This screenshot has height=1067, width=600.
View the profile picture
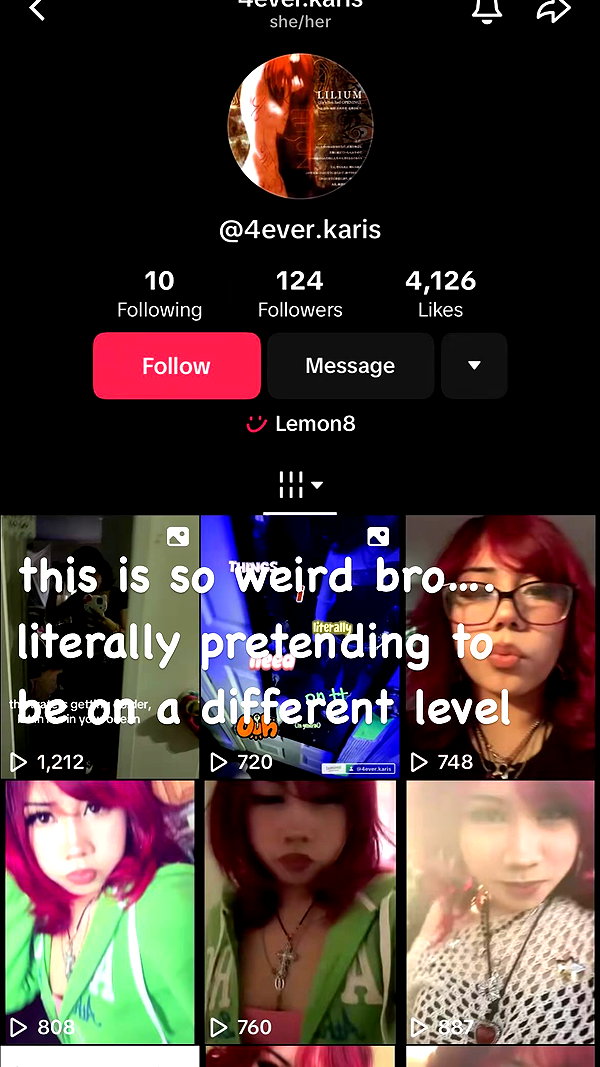pyautogui.click(x=300, y=126)
